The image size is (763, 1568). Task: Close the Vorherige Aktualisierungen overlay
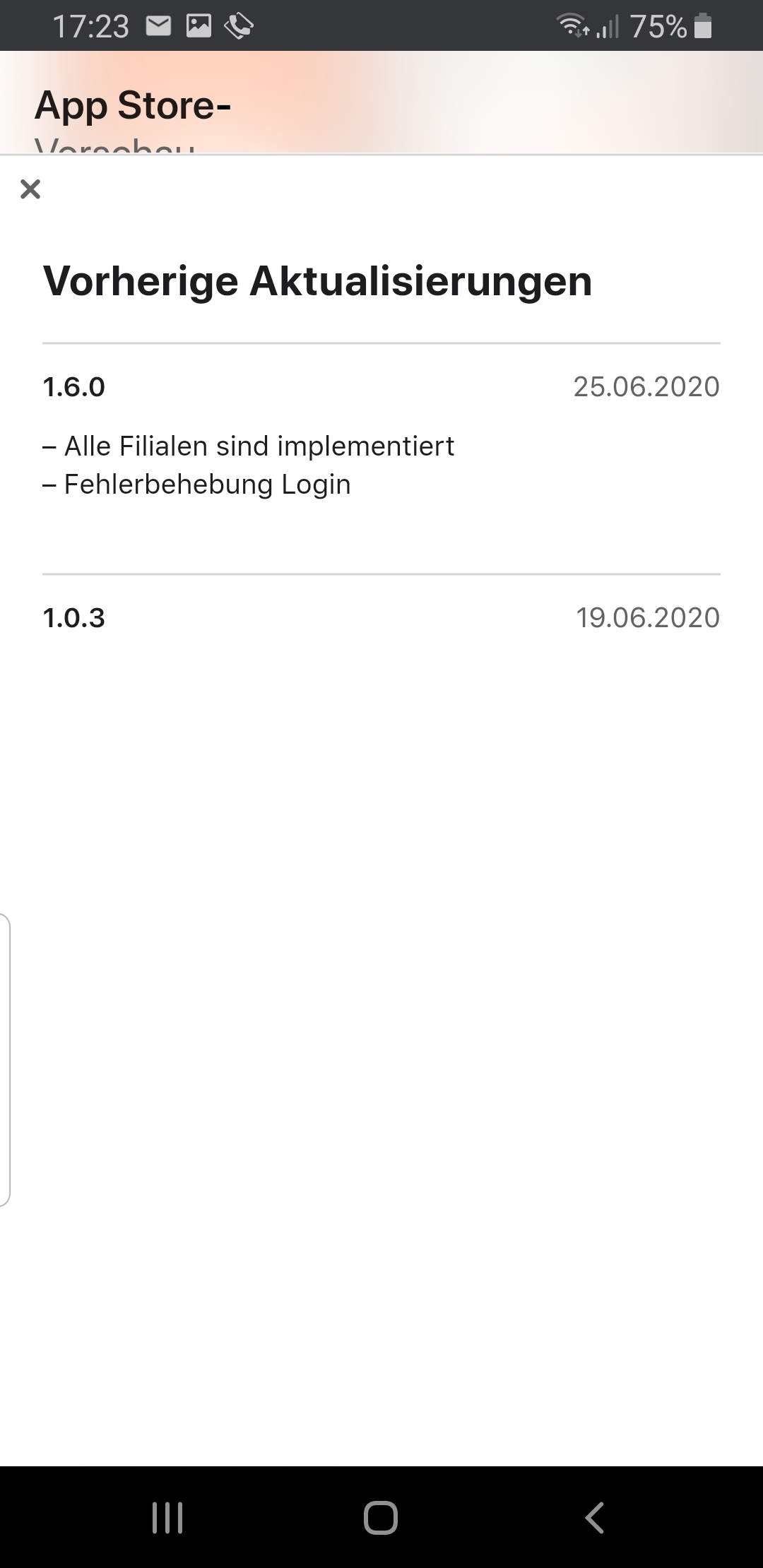pyautogui.click(x=30, y=189)
